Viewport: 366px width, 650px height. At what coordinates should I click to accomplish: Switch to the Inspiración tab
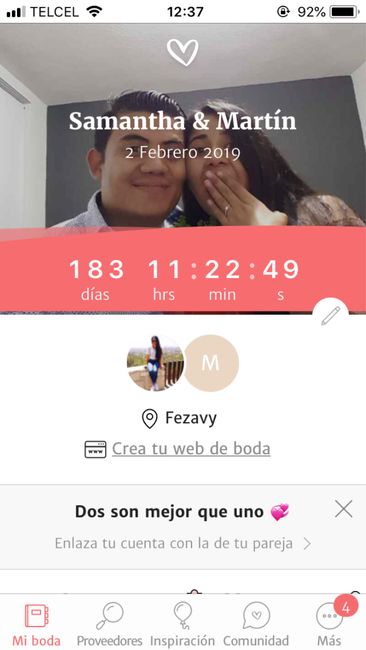[x=182, y=624]
